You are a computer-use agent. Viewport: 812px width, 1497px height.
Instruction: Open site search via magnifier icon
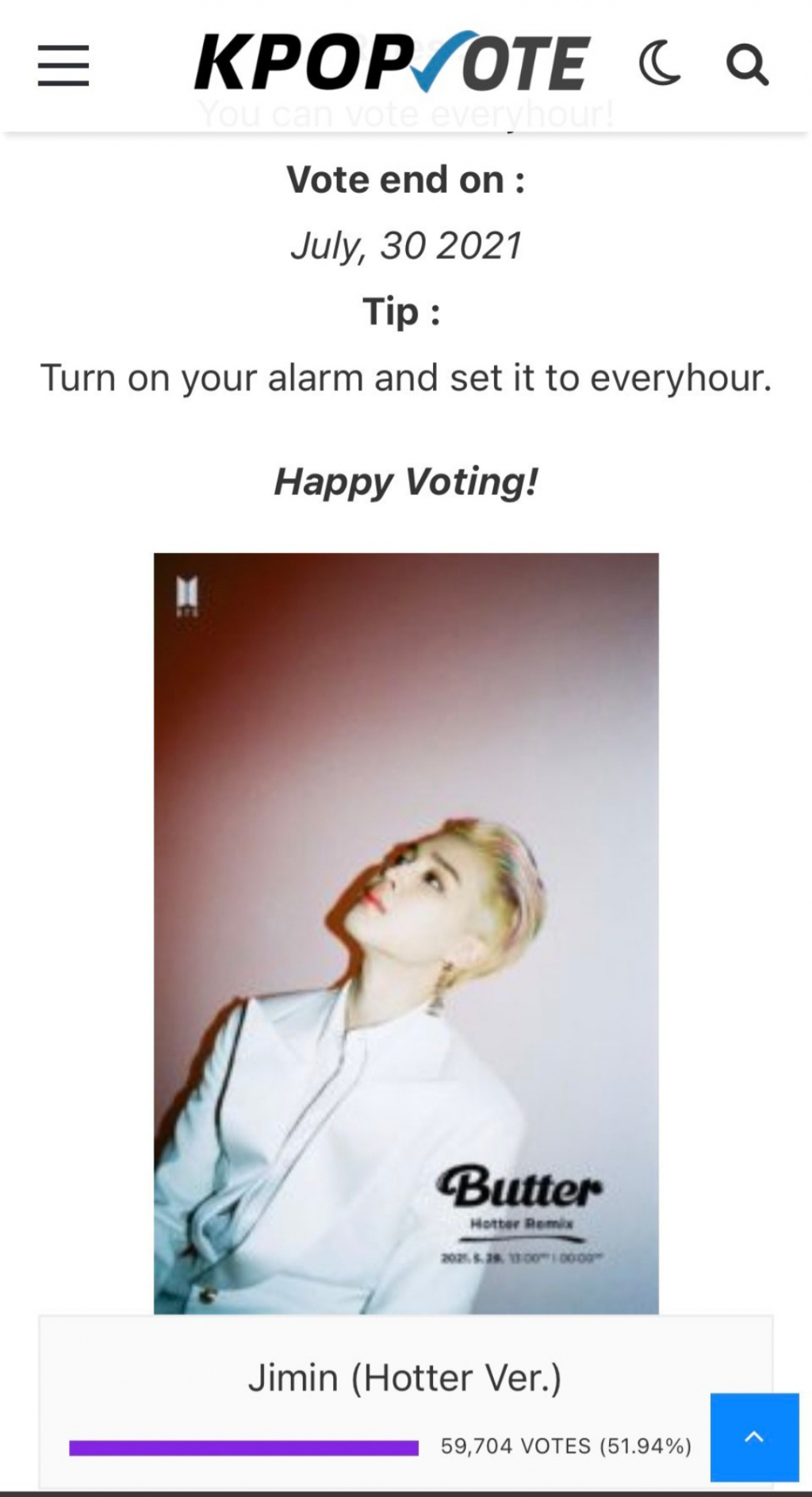(747, 65)
